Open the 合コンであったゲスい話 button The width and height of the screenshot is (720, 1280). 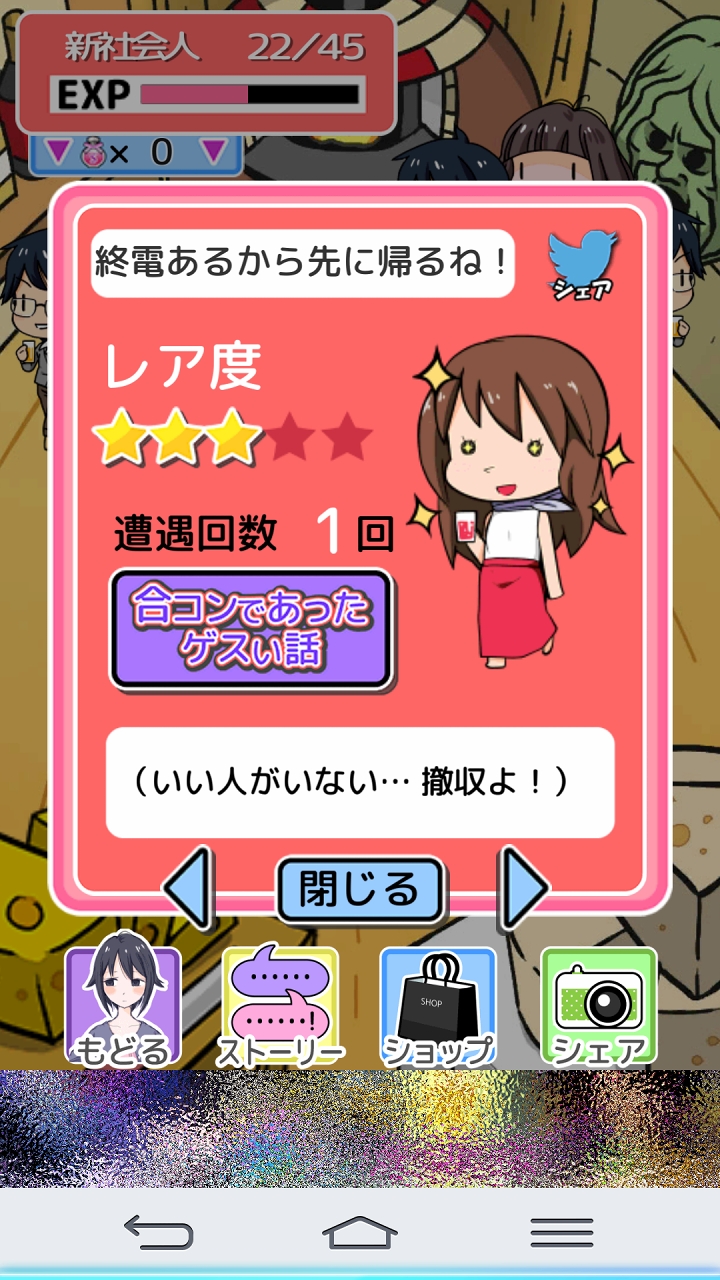[x=250, y=629]
